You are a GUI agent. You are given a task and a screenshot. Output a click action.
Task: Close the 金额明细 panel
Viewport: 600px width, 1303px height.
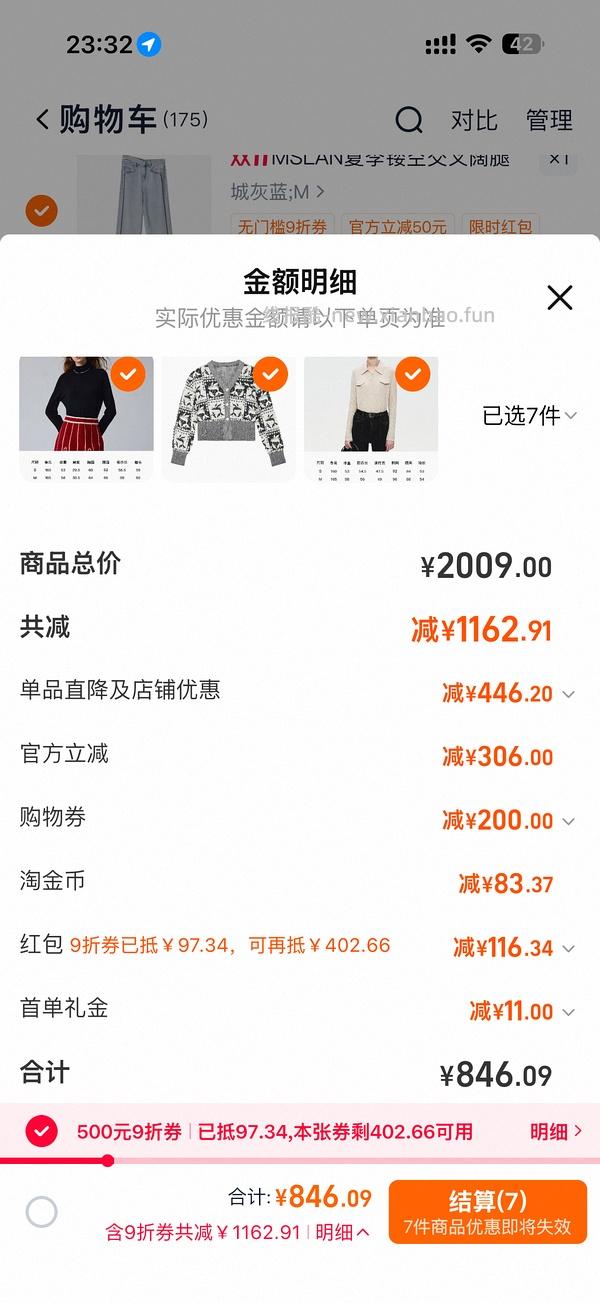click(559, 297)
